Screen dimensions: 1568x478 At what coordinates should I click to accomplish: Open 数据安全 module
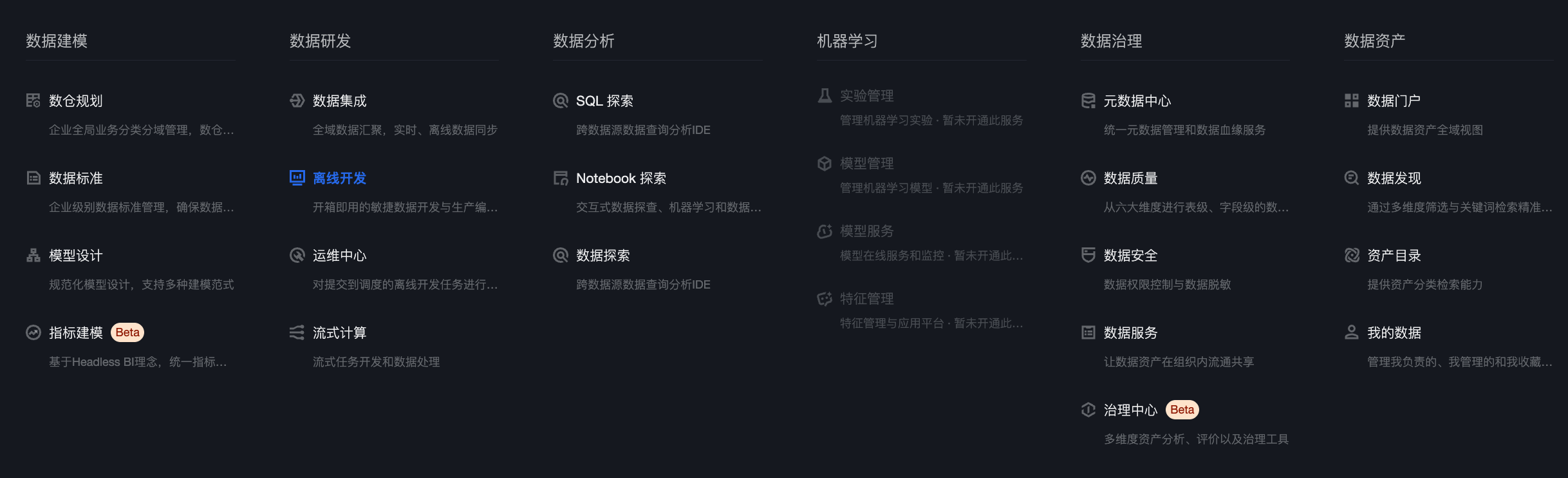tap(1130, 256)
